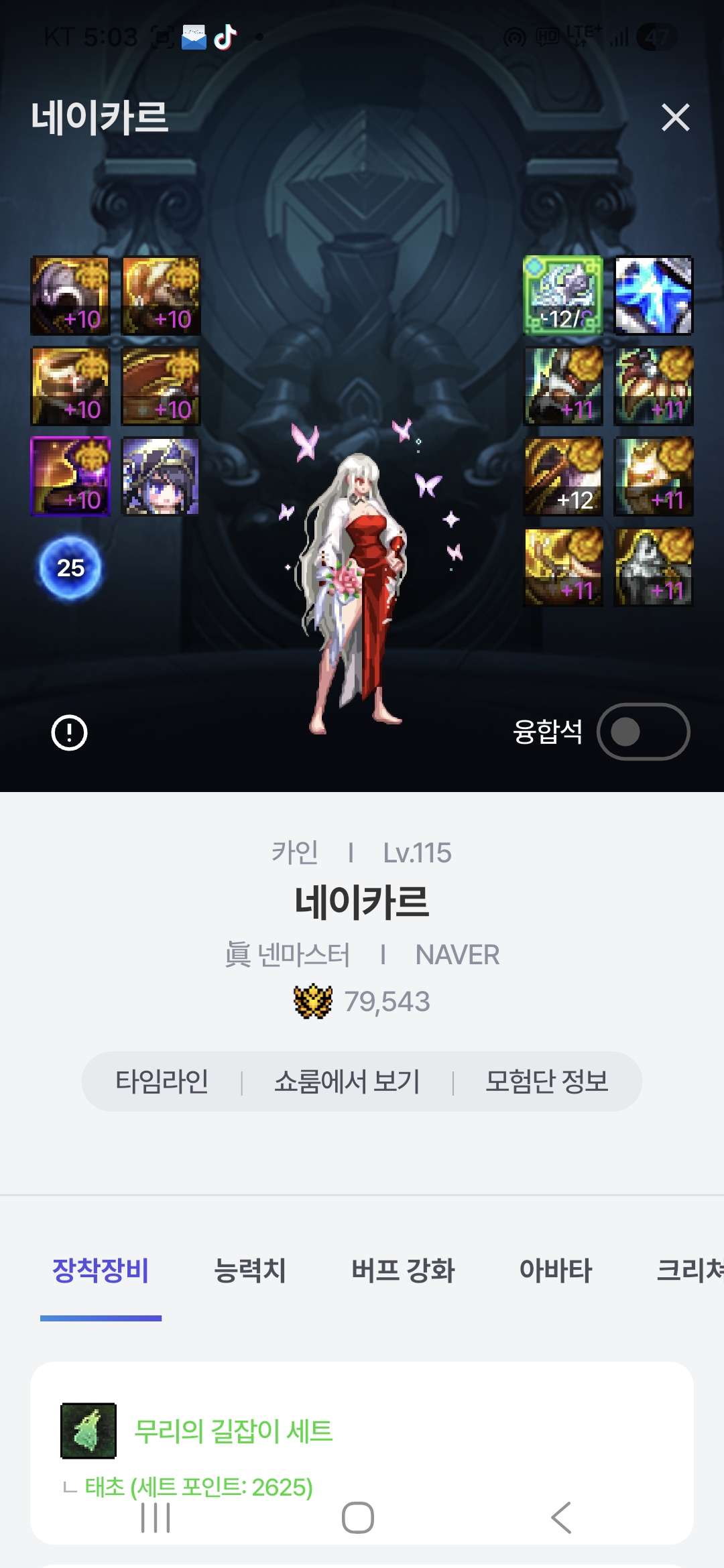The image size is (724, 1568).
Task: Open the blue crystal equipment item
Action: (654, 296)
